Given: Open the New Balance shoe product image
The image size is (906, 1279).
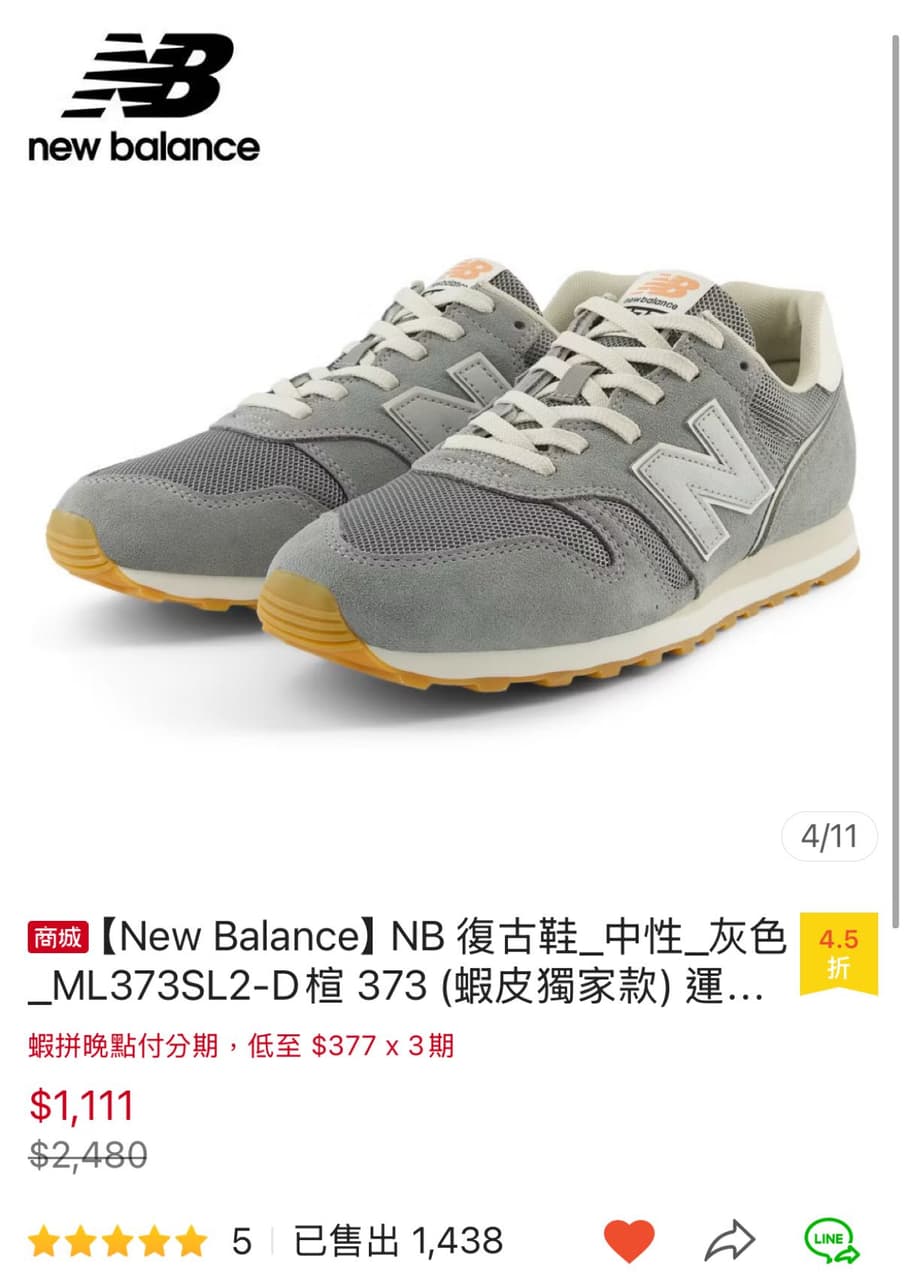Looking at the screenshot, I should pos(452,470).
